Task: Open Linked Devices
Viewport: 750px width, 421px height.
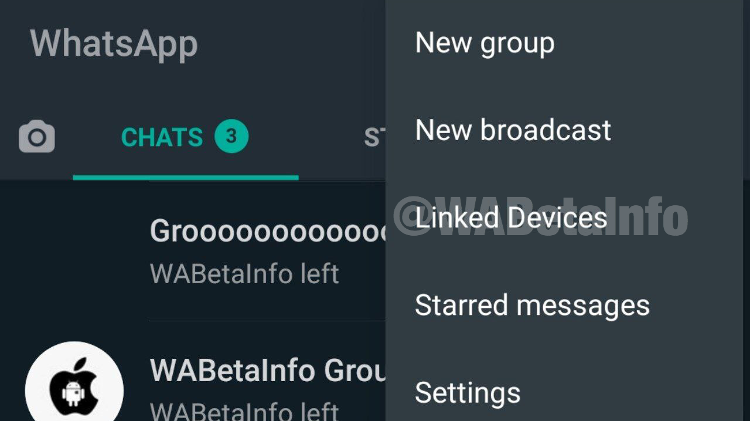Action: tap(511, 218)
